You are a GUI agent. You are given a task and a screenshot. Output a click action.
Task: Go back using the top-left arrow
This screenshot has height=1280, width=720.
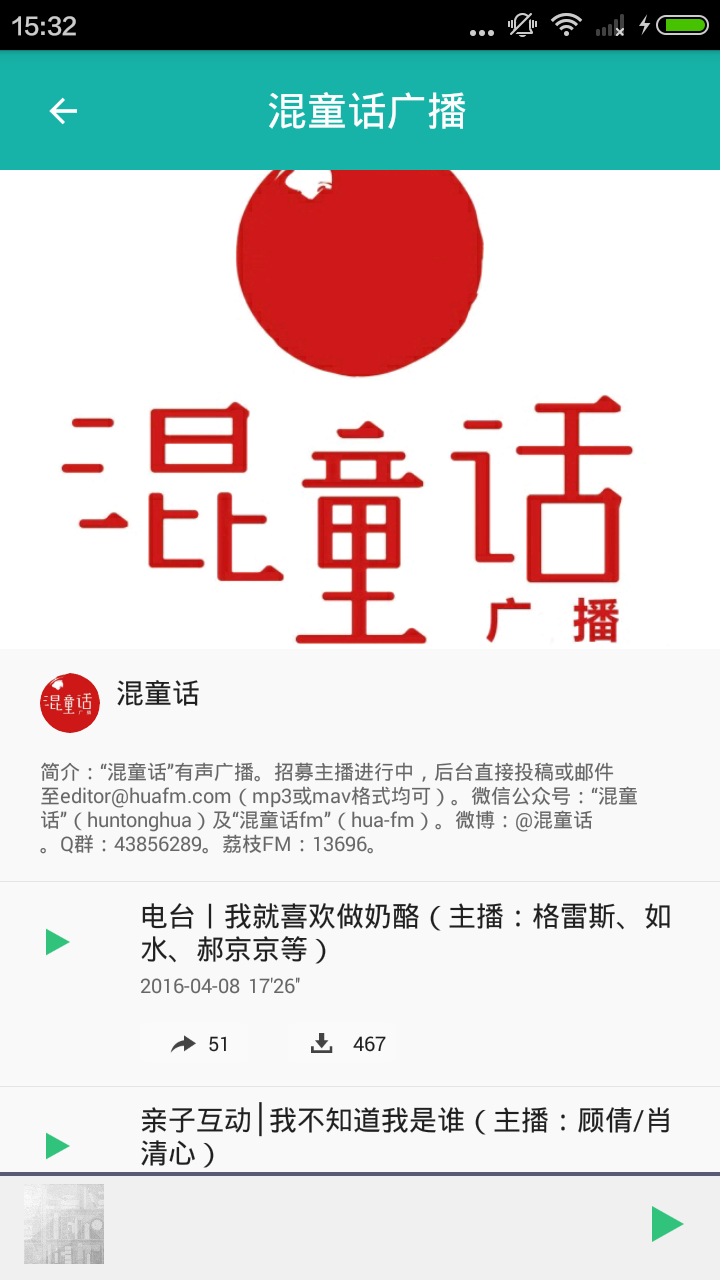click(x=63, y=111)
